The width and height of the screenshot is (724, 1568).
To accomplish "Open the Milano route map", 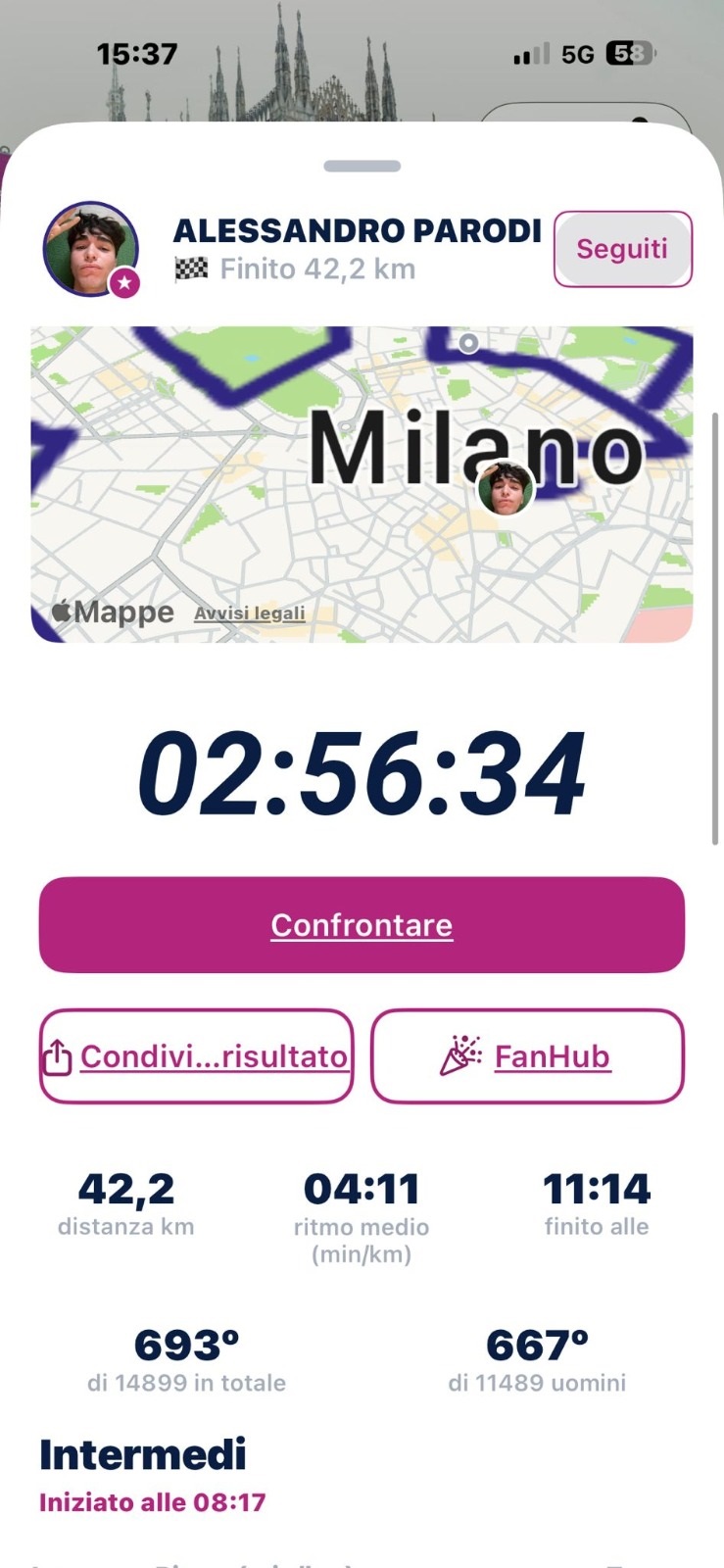I will pyautogui.click(x=362, y=484).
